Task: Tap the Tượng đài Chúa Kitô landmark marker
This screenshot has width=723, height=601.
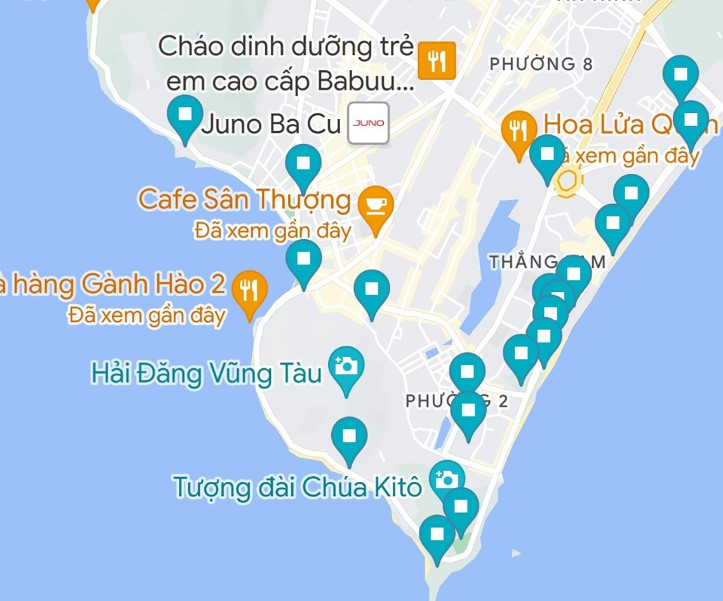Action: [446, 479]
